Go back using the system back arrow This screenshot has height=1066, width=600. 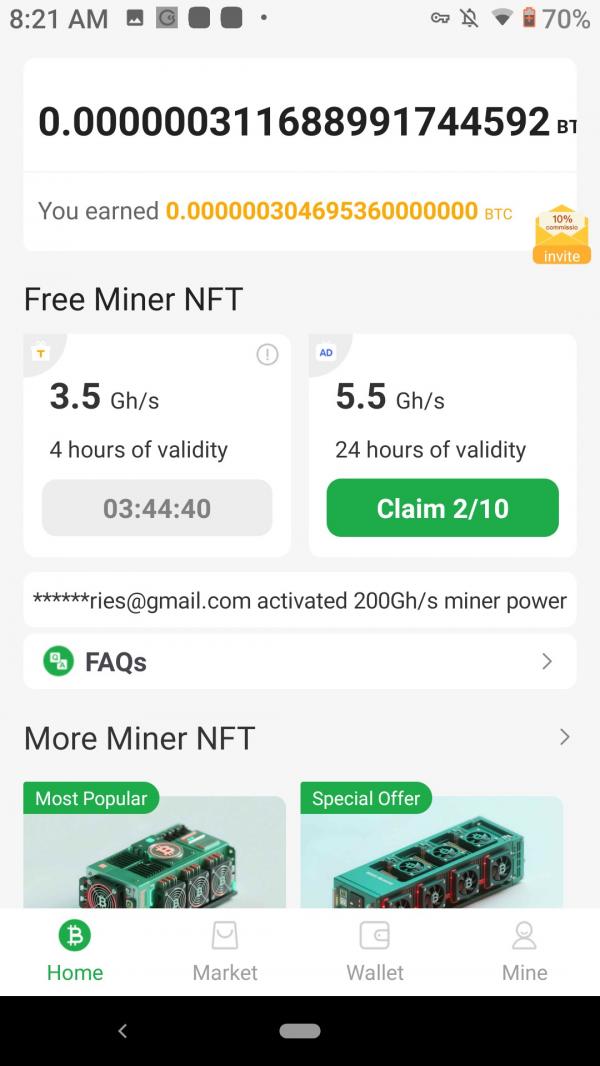[x=122, y=1031]
